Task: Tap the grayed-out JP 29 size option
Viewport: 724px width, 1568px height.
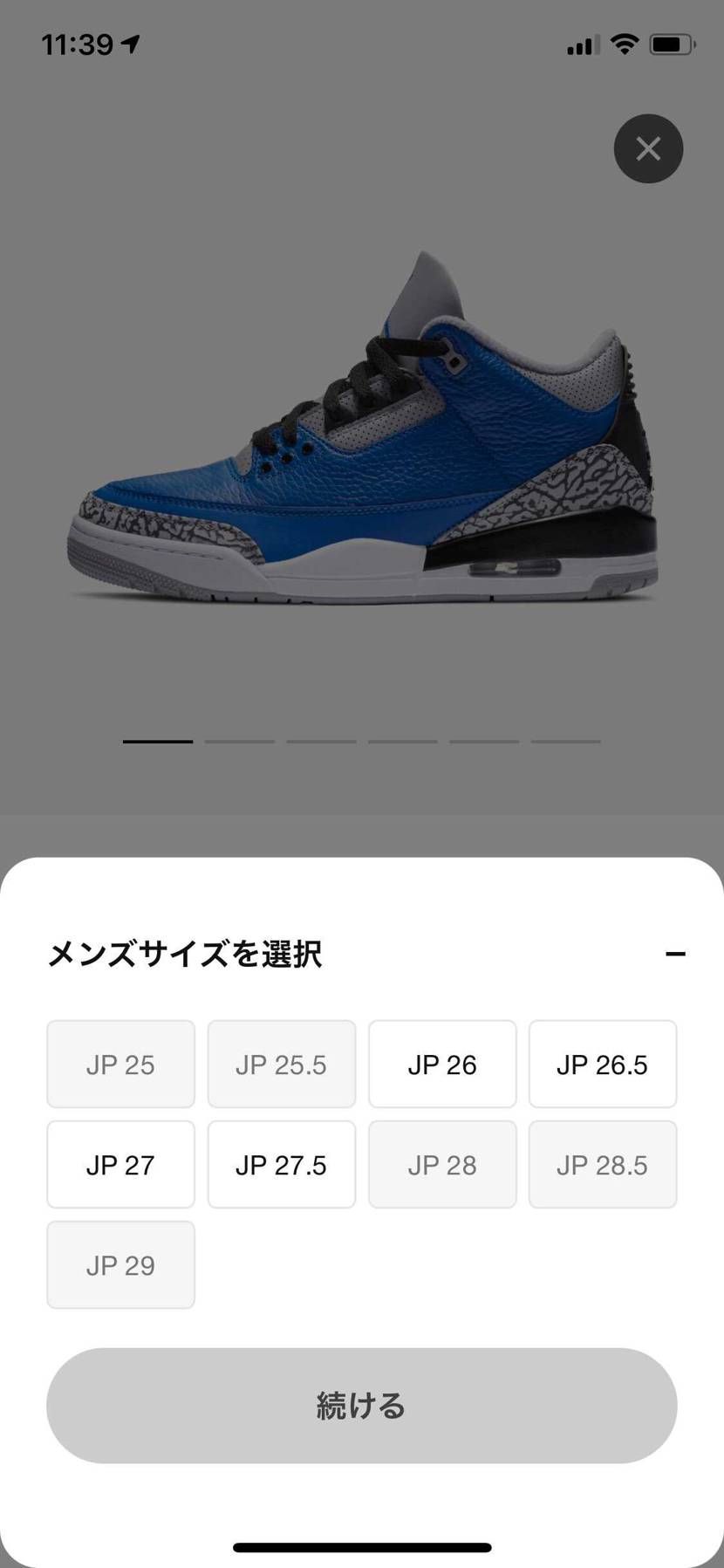Action: coord(120,1264)
